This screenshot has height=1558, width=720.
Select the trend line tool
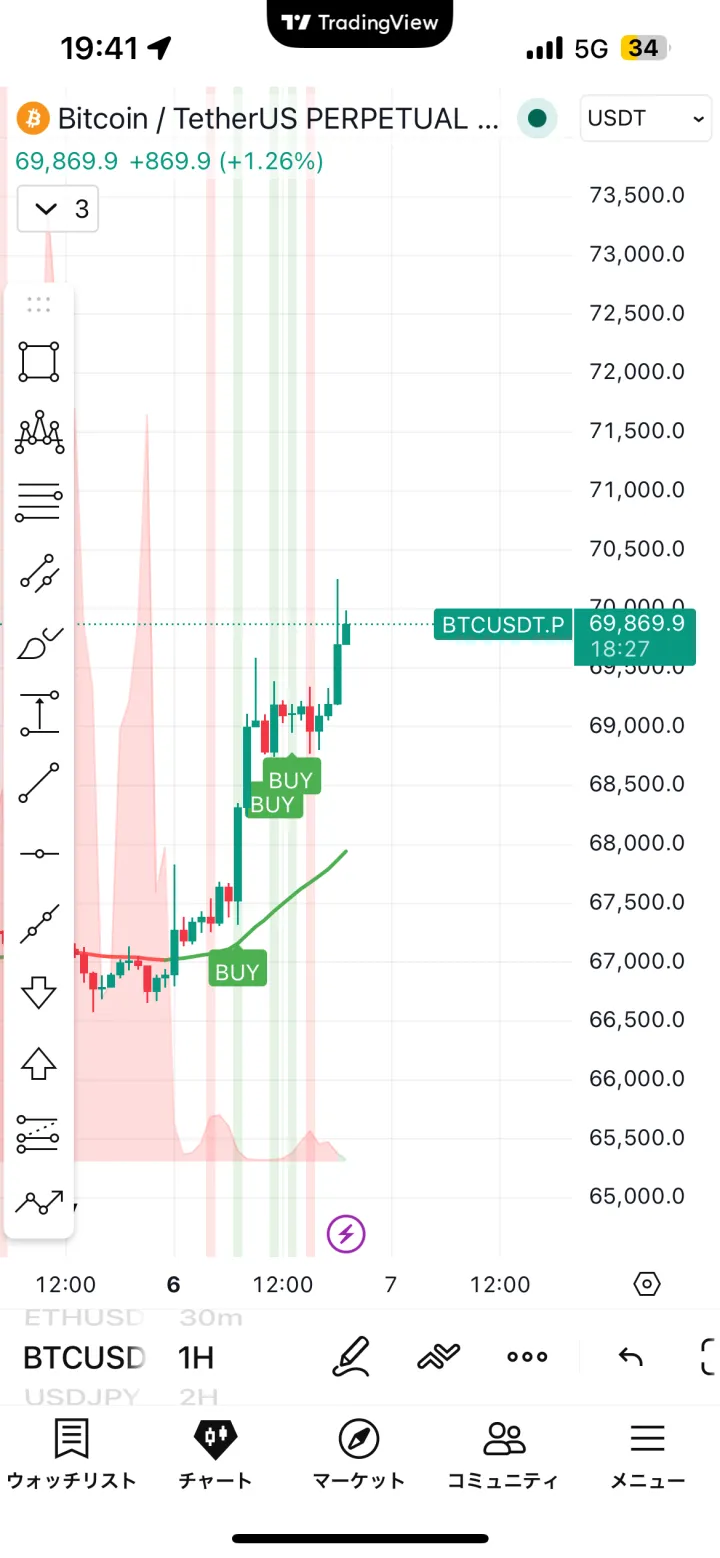[x=39, y=783]
